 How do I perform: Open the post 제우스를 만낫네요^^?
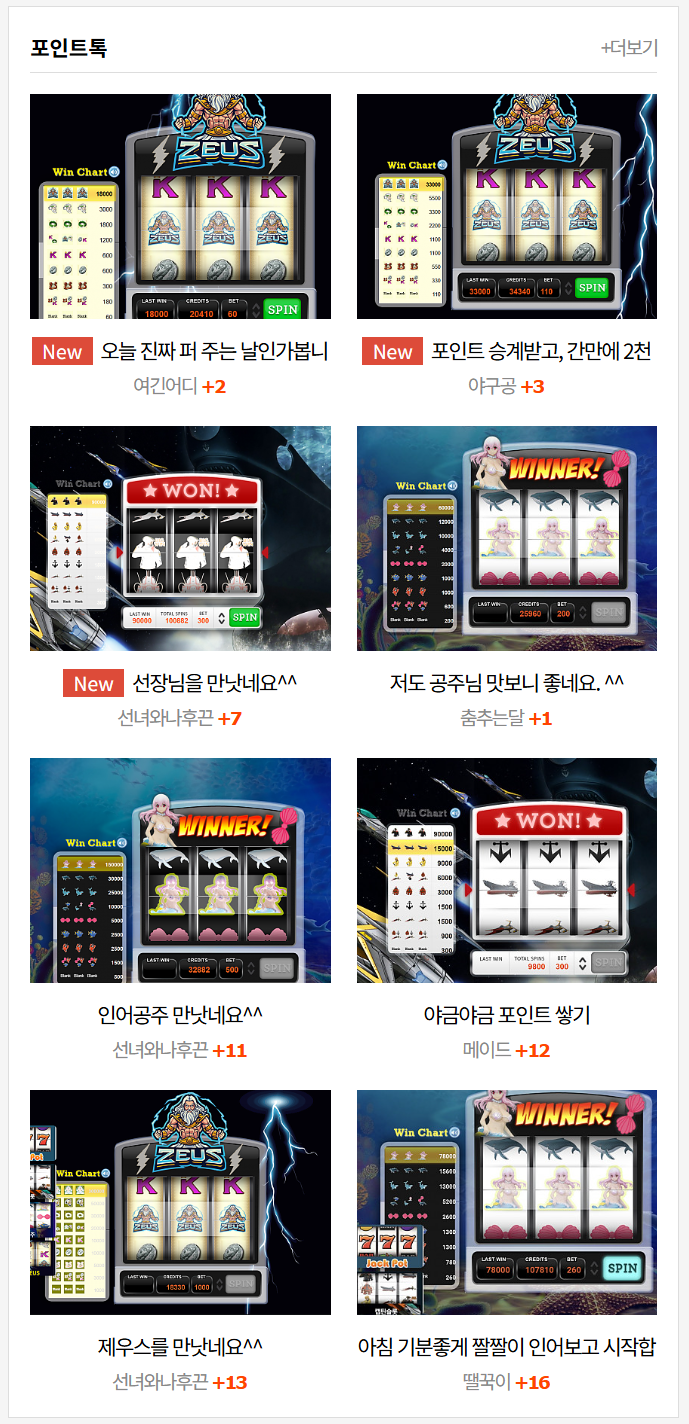[x=180, y=1348]
